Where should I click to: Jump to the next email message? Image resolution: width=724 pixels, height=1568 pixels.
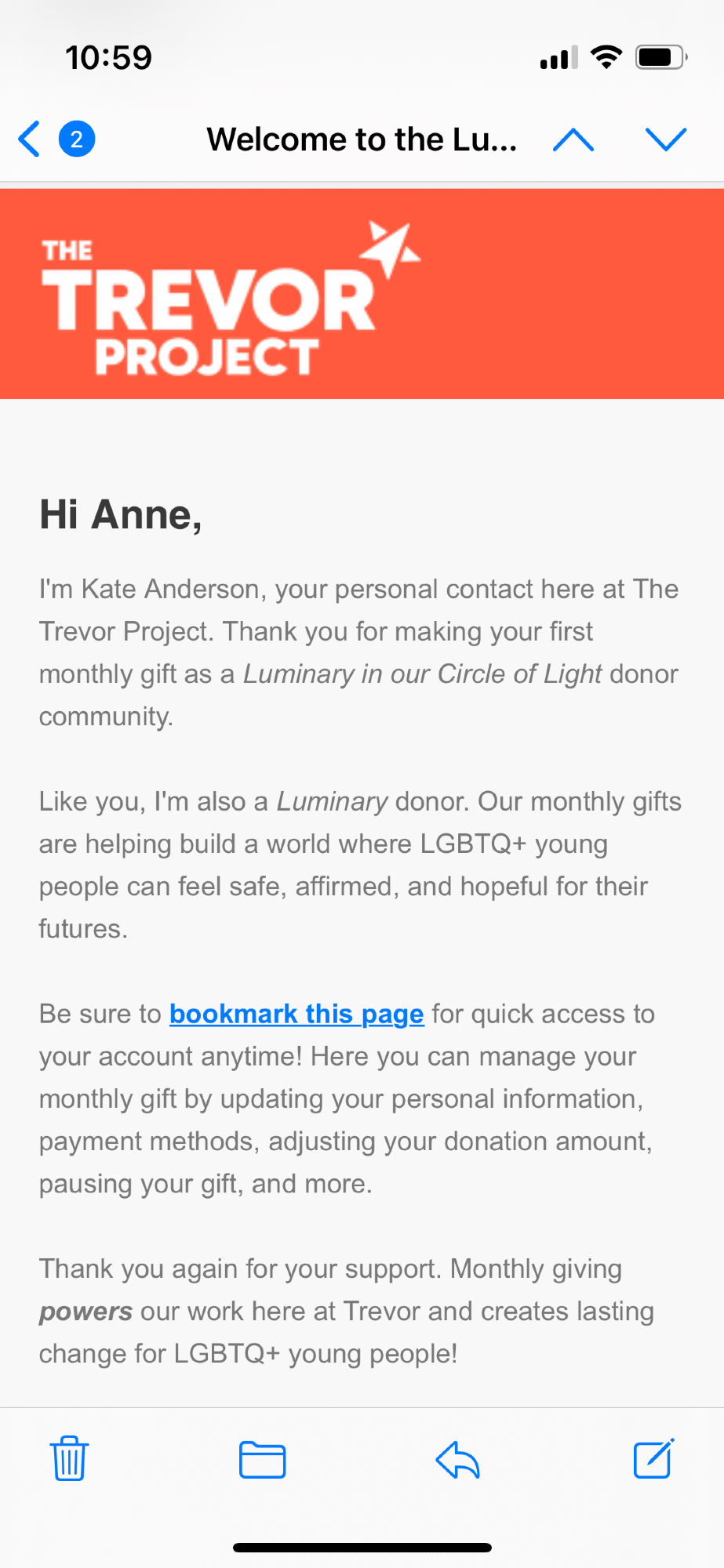665,140
